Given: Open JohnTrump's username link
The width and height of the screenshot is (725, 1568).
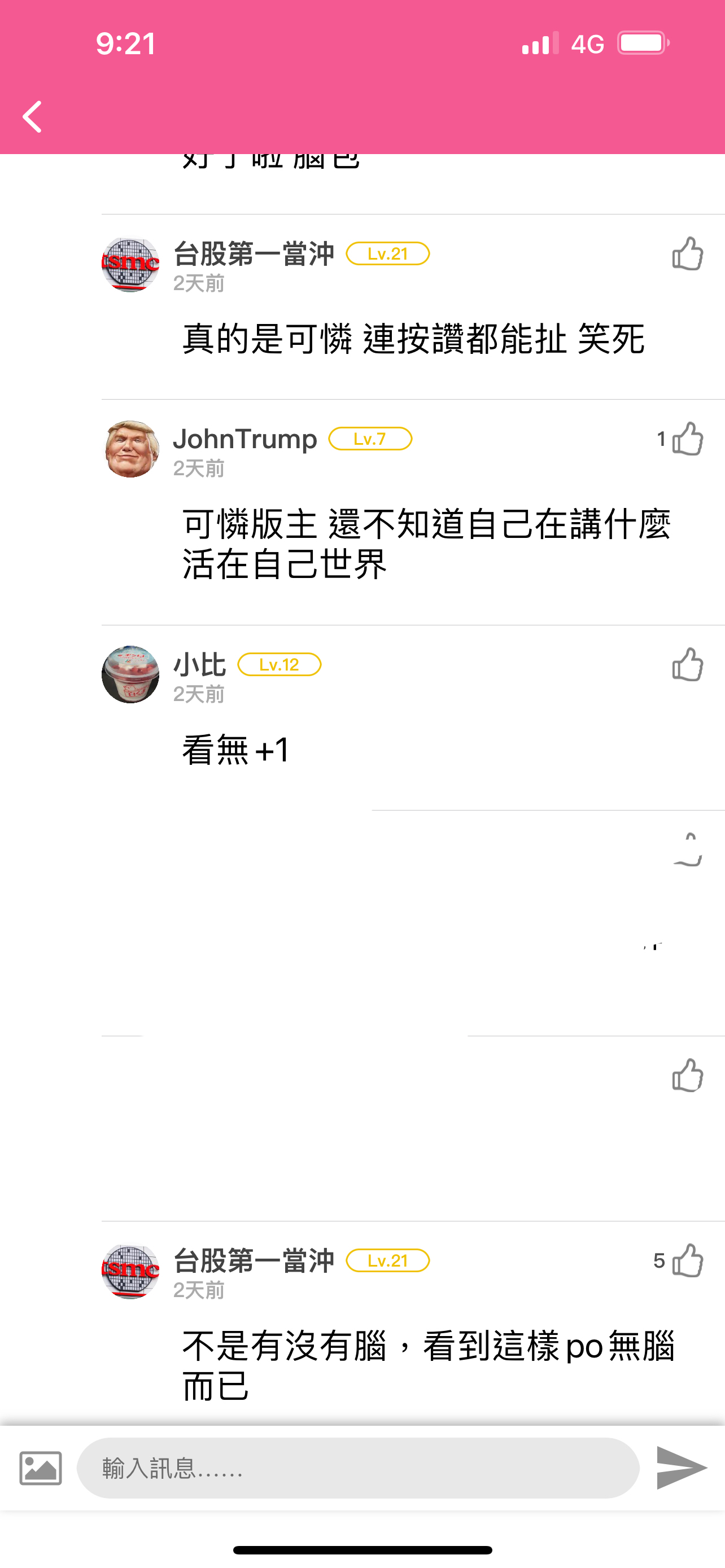Looking at the screenshot, I should point(244,440).
